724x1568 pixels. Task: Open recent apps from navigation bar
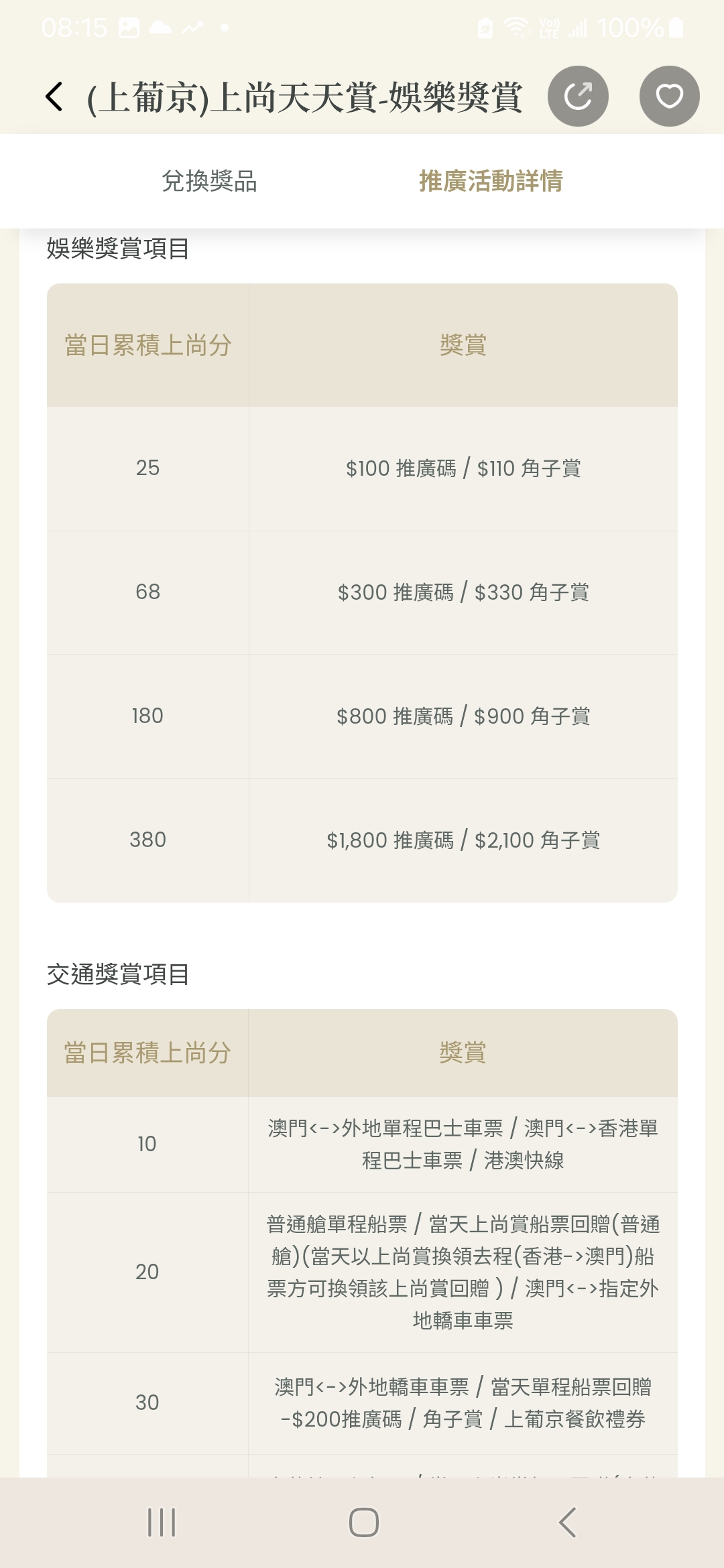tap(162, 1522)
